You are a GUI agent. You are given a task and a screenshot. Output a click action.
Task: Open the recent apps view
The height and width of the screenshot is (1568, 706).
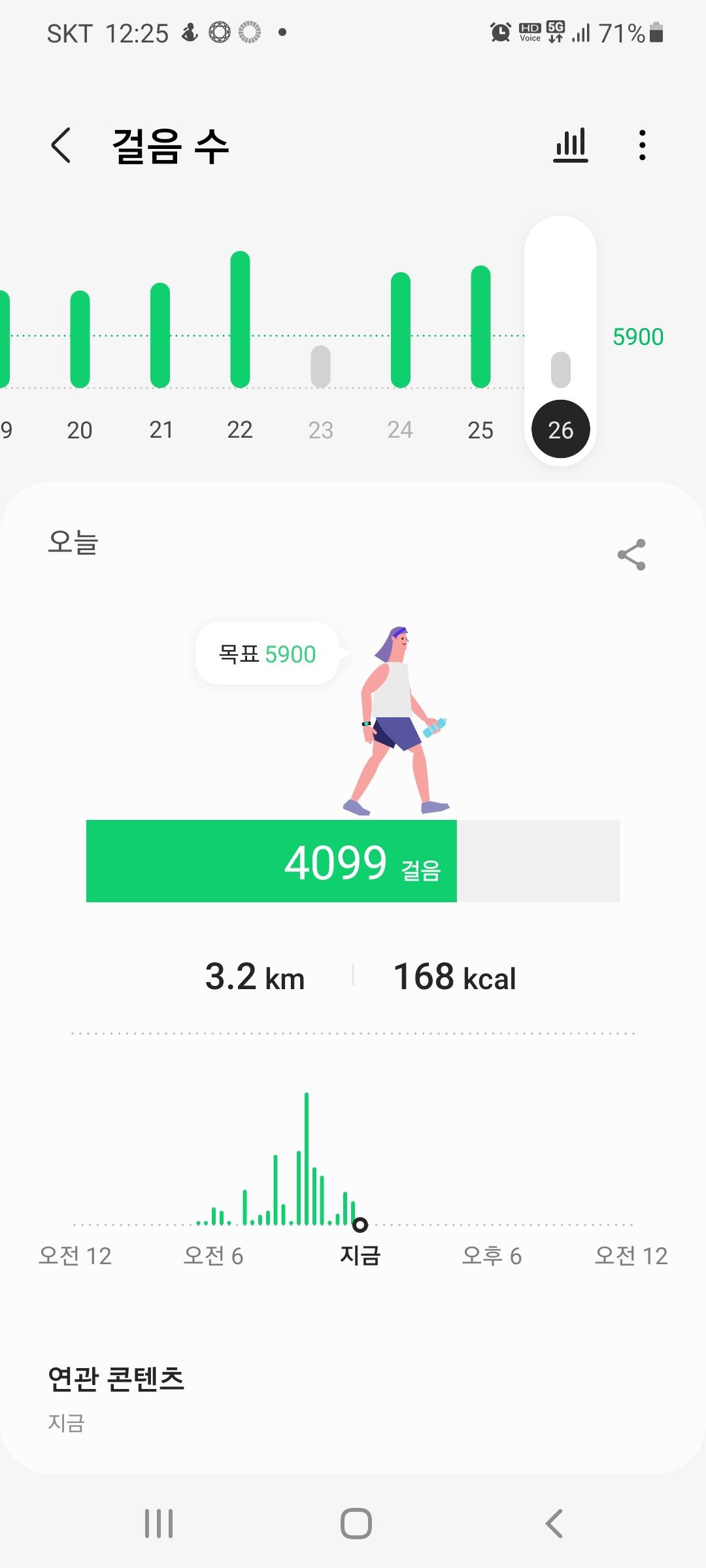(x=159, y=1524)
